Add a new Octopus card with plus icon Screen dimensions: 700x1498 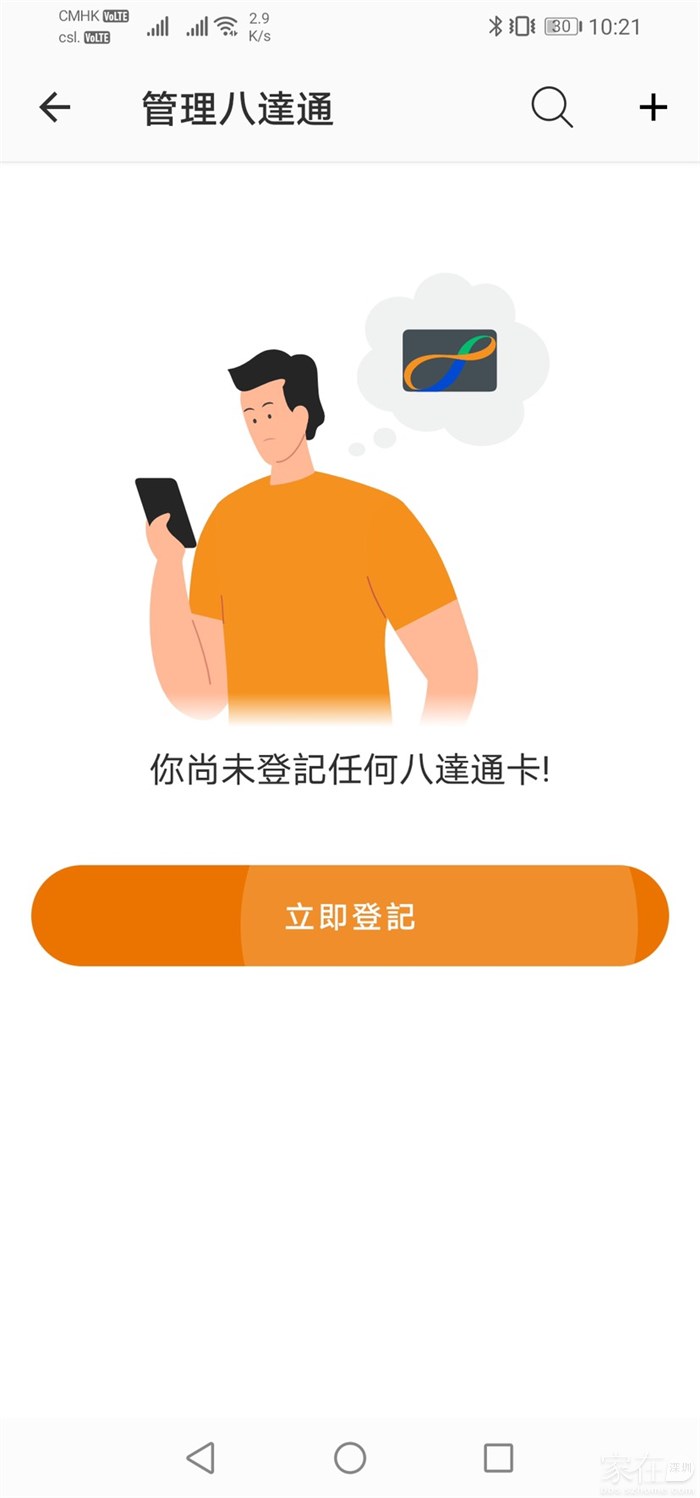pyautogui.click(x=653, y=108)
